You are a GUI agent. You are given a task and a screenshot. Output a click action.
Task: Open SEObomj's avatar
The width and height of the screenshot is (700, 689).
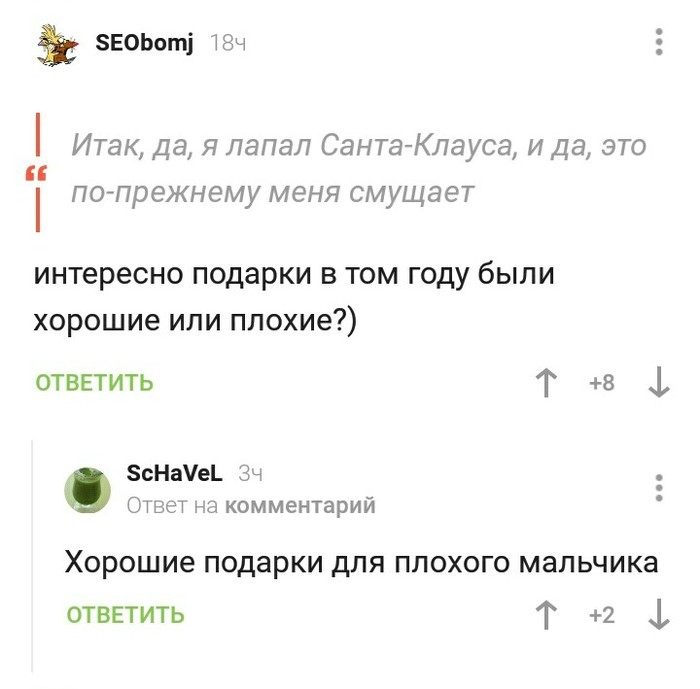pyautogui.click(x=59, y=44)
